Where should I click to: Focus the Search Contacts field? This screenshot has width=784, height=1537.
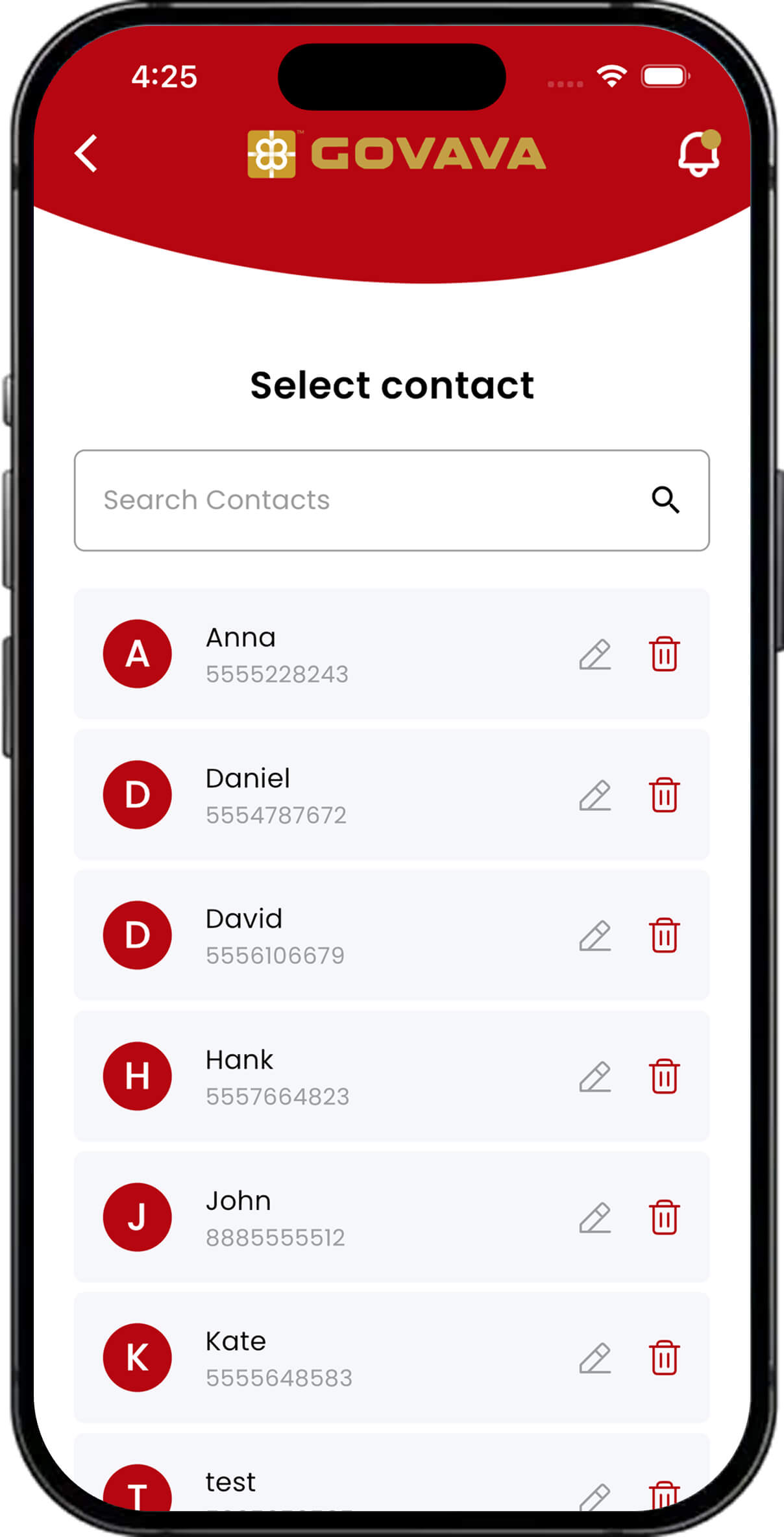click(363, 500)
